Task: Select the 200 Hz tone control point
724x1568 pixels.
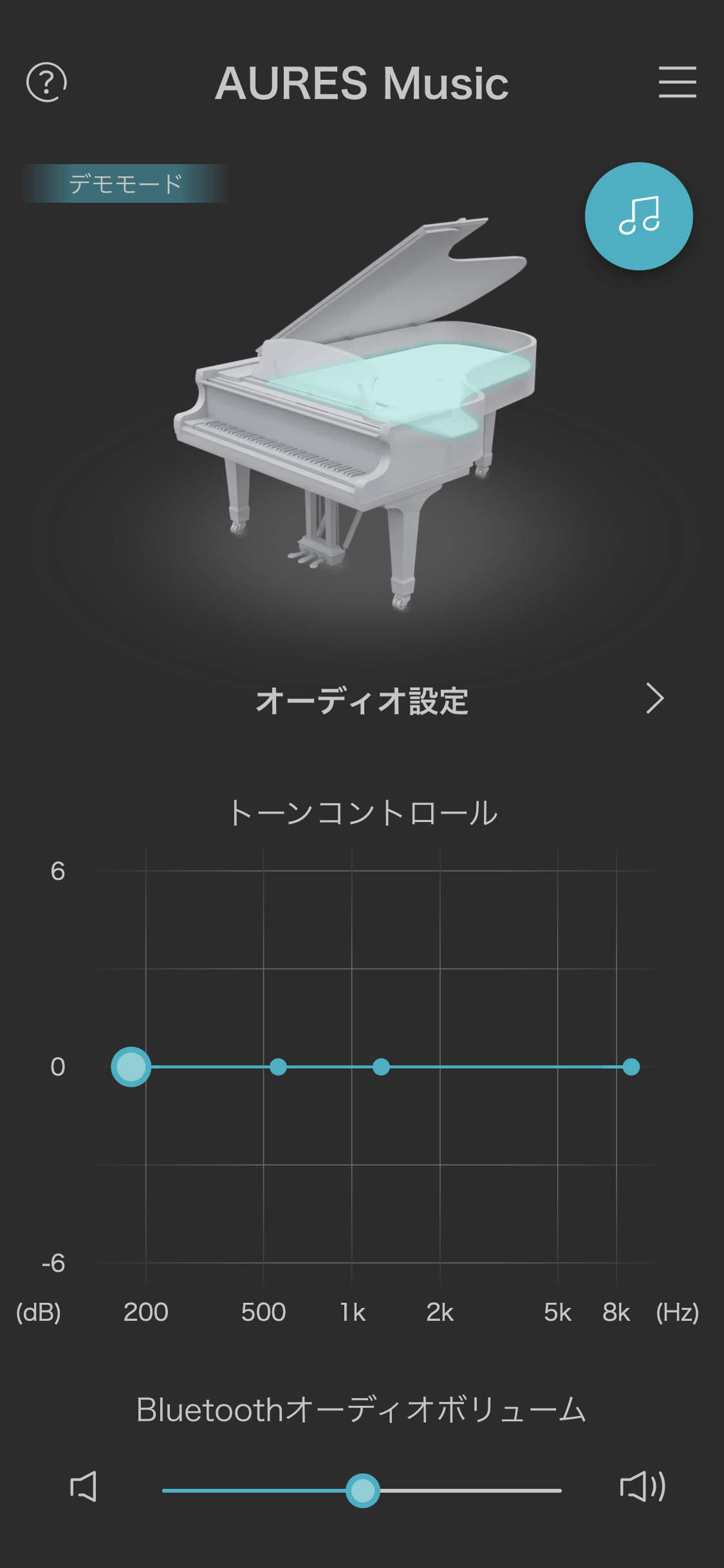Action: click(x=131, y=1067)
